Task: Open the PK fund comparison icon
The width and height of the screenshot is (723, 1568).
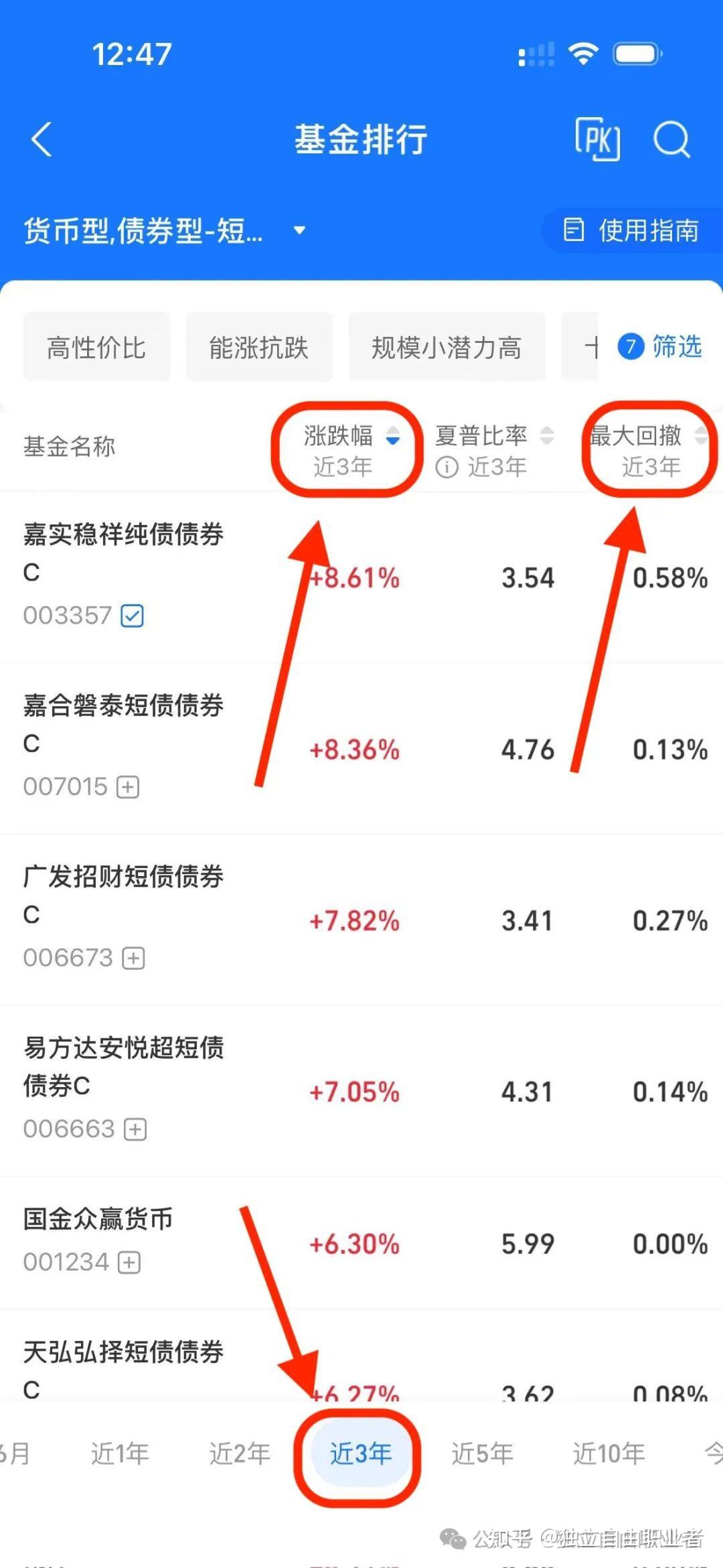Action: (599, 140)
